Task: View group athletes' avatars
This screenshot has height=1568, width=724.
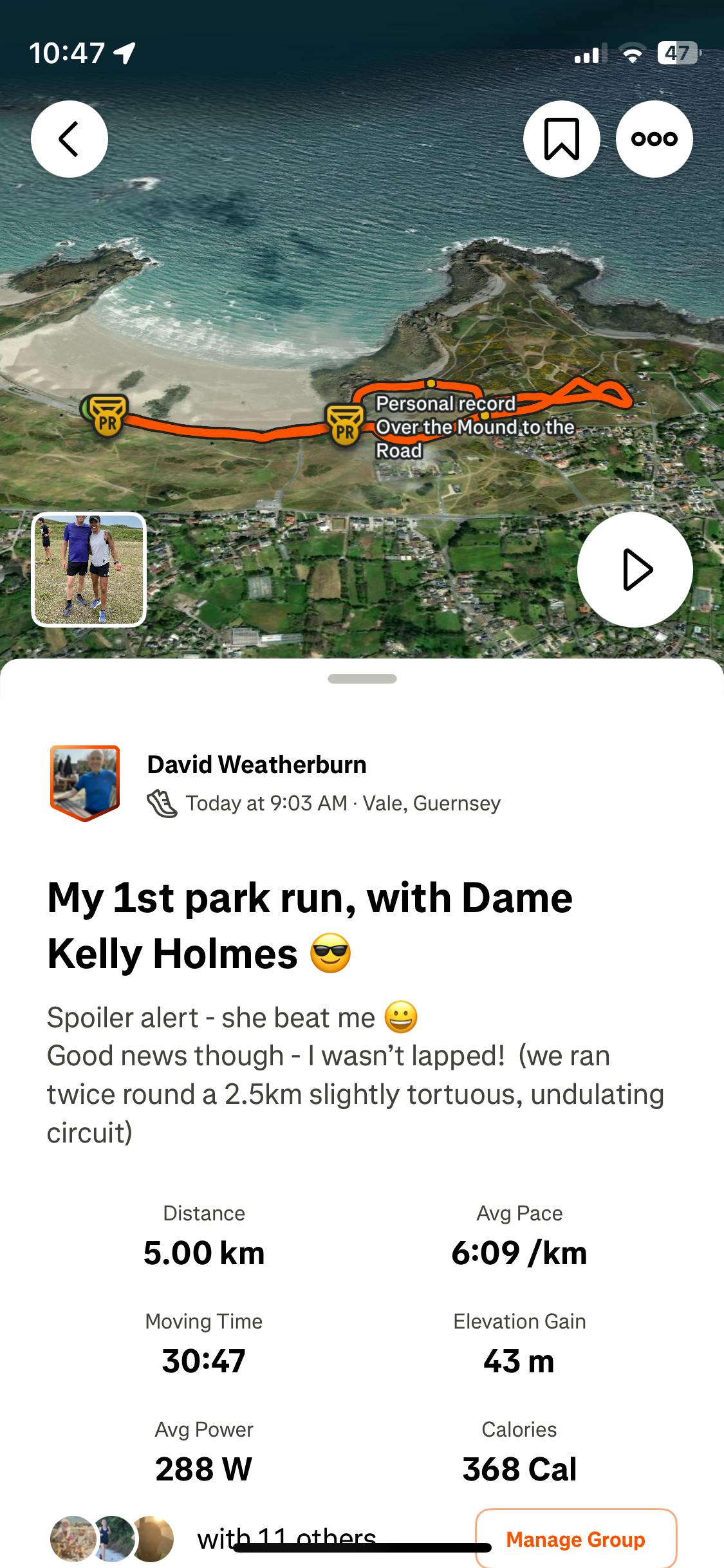Action: [112, 1538]
